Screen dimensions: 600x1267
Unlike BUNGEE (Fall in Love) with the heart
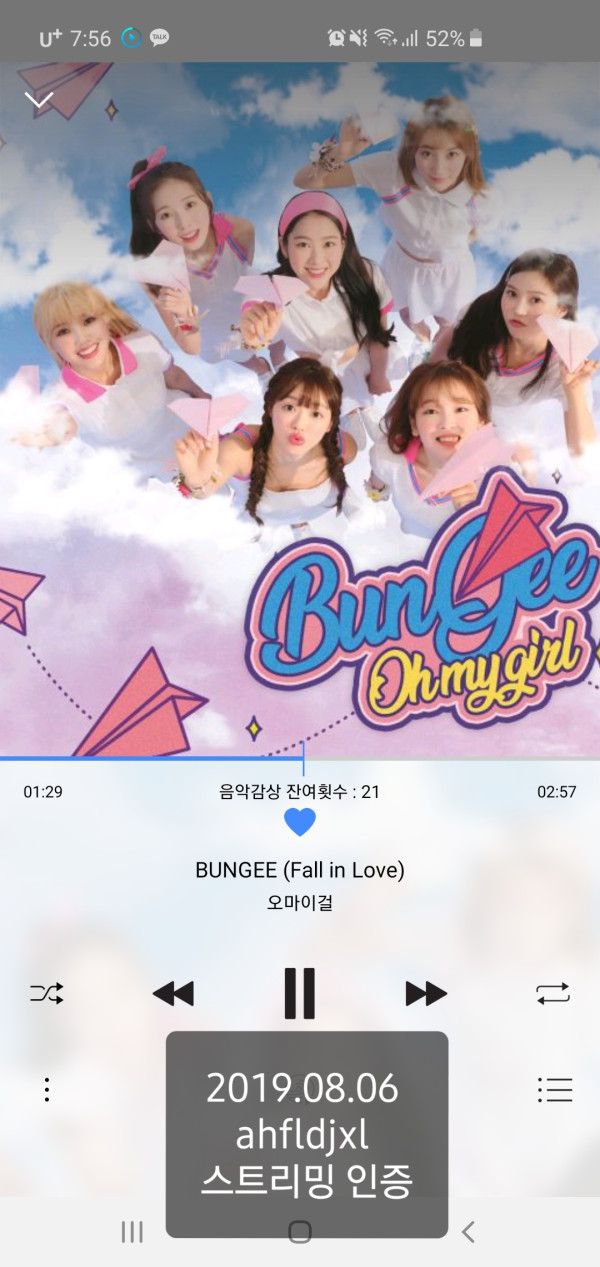pos(299,822)
